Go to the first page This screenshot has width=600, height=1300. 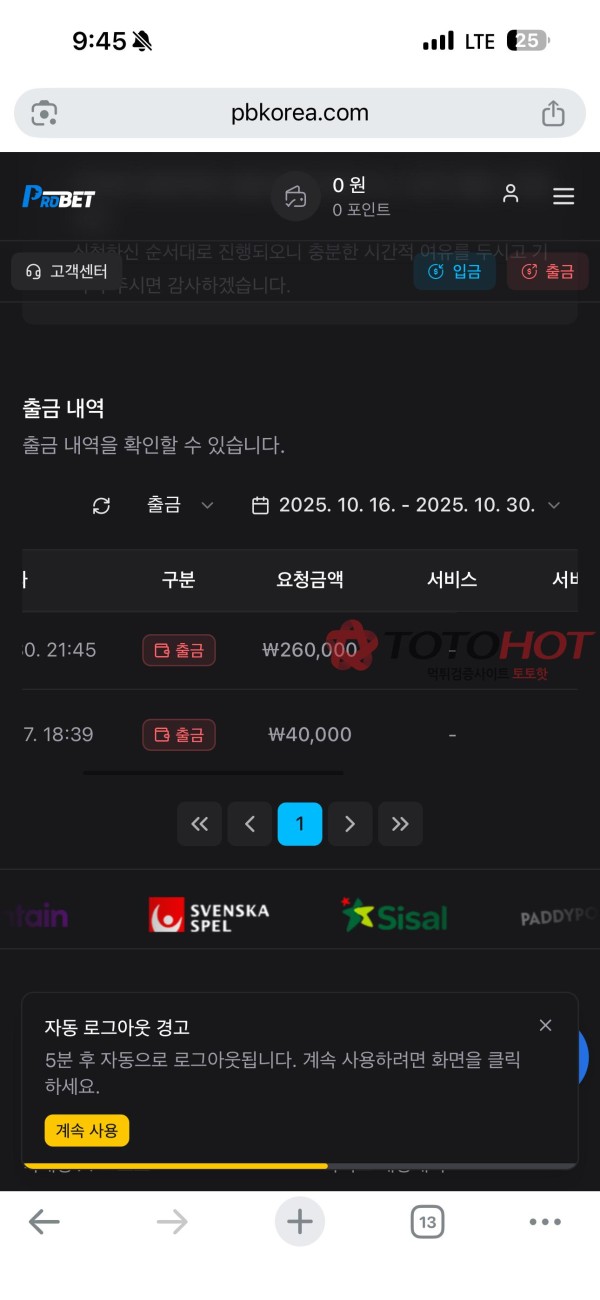(x=200, y=824)
